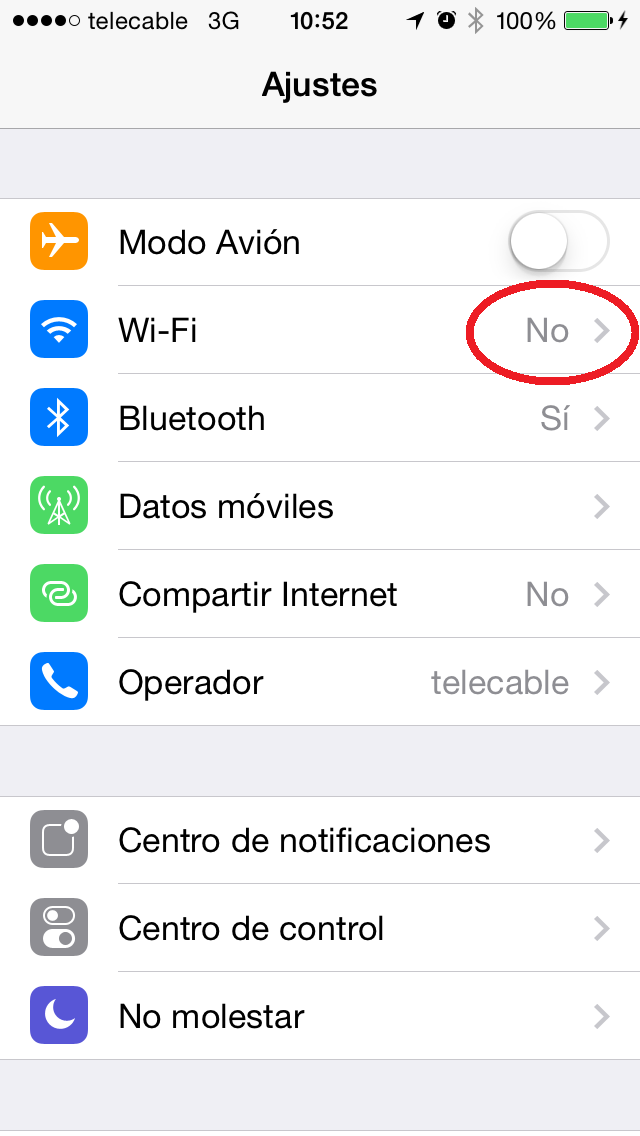Open Centro de control settings

(x=320, y=929)
